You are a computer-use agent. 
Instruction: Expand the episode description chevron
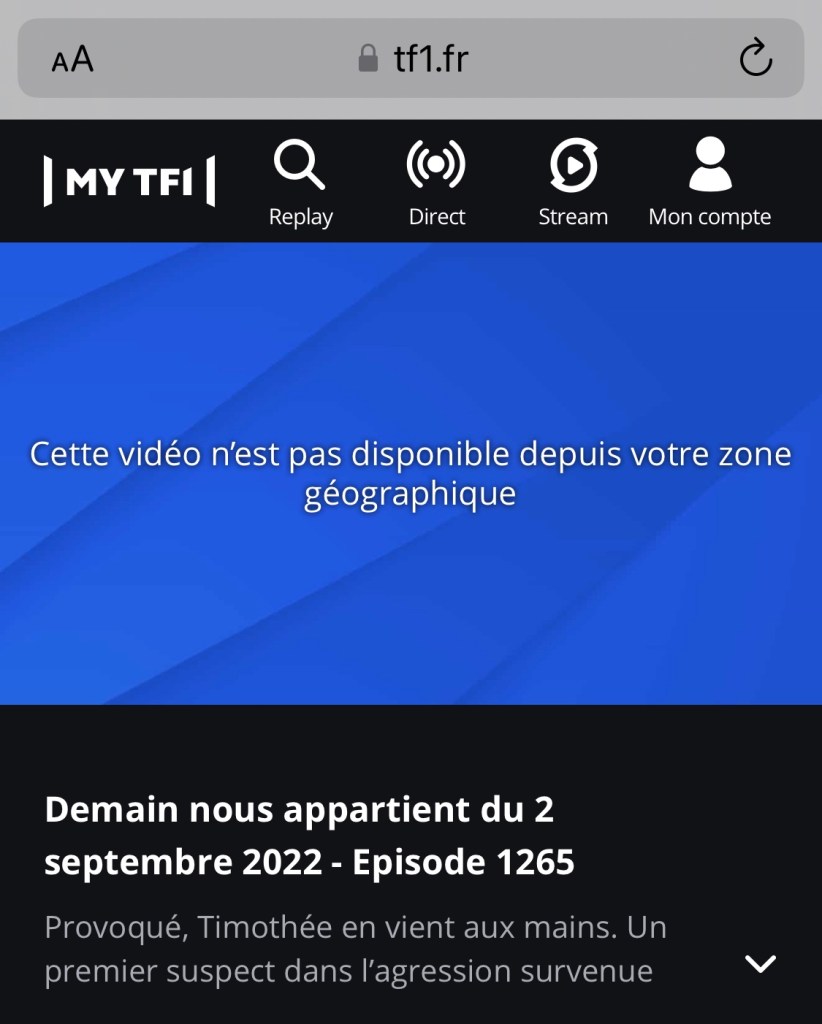point(761,964)
